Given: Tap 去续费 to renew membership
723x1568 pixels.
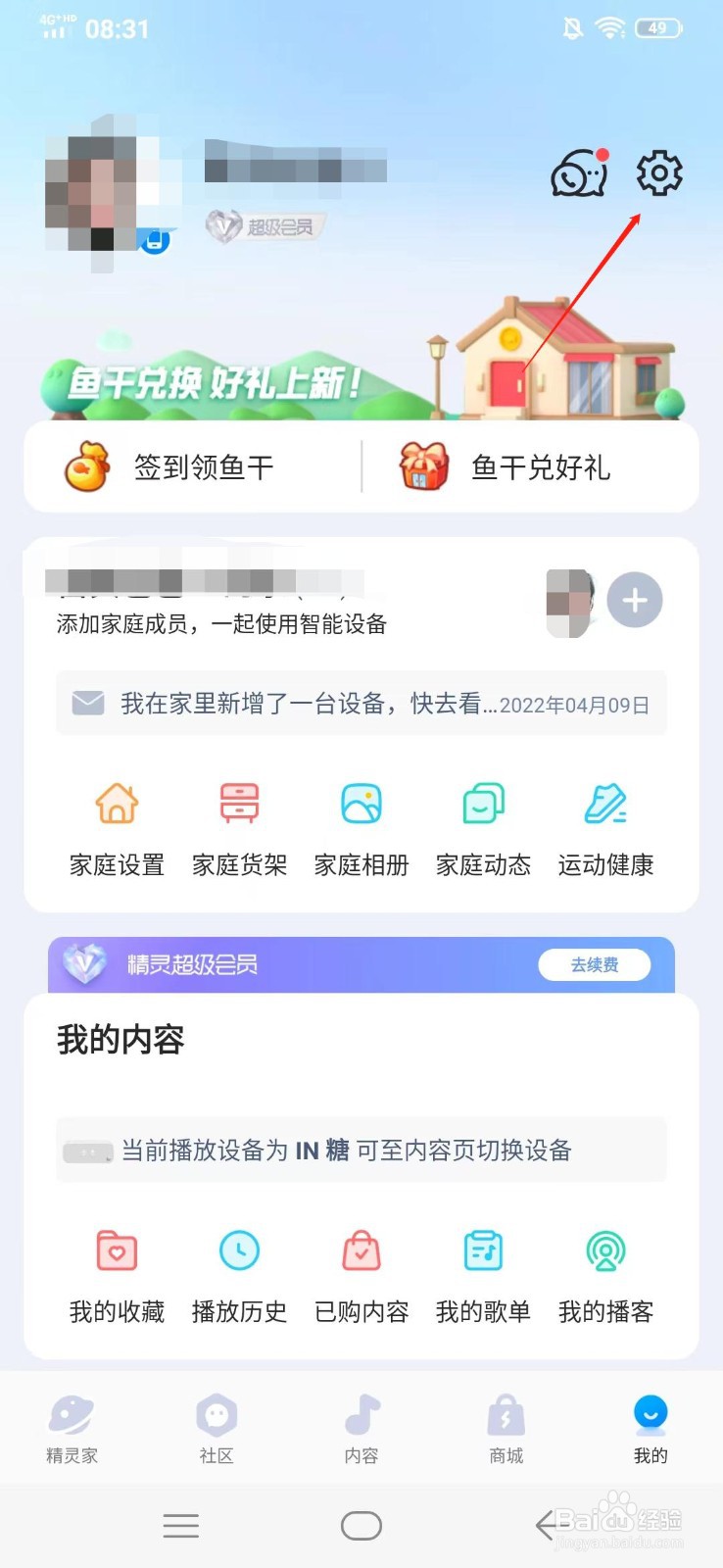Looking at the screenshot, I should (594, 965).
